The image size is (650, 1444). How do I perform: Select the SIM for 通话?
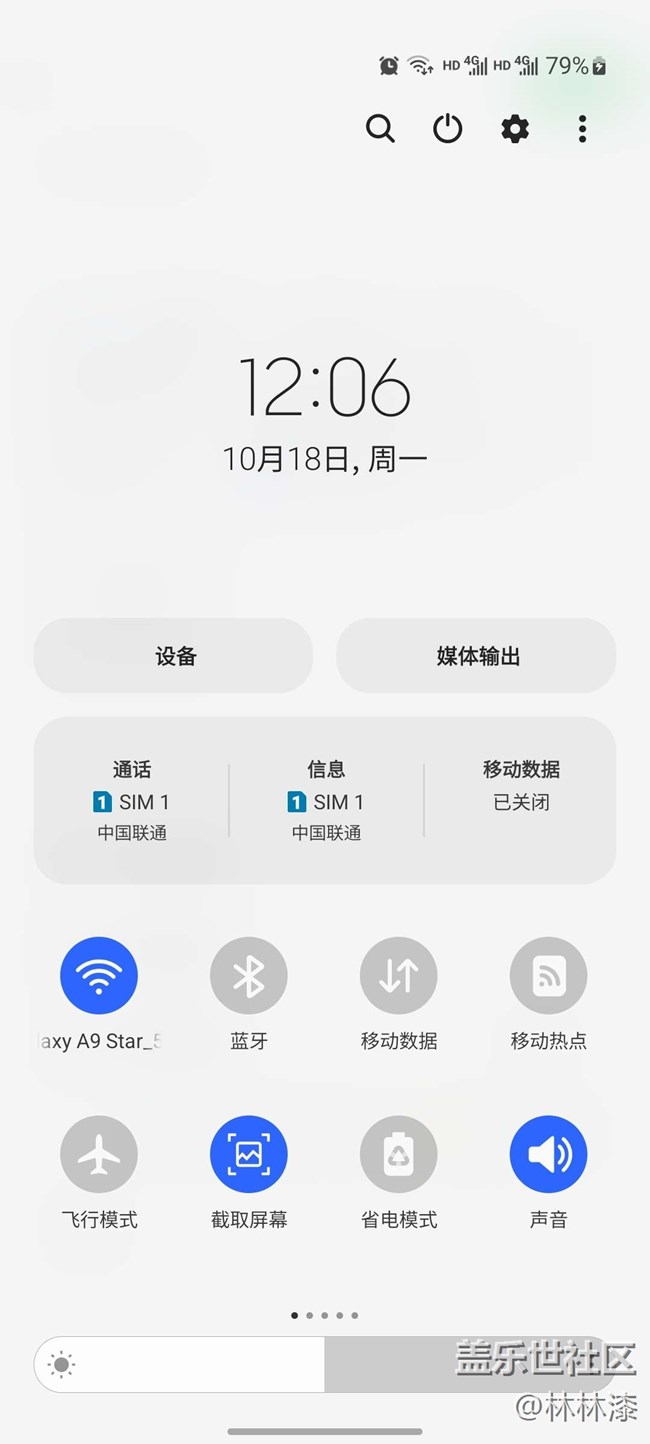click(x=132, y=800)
